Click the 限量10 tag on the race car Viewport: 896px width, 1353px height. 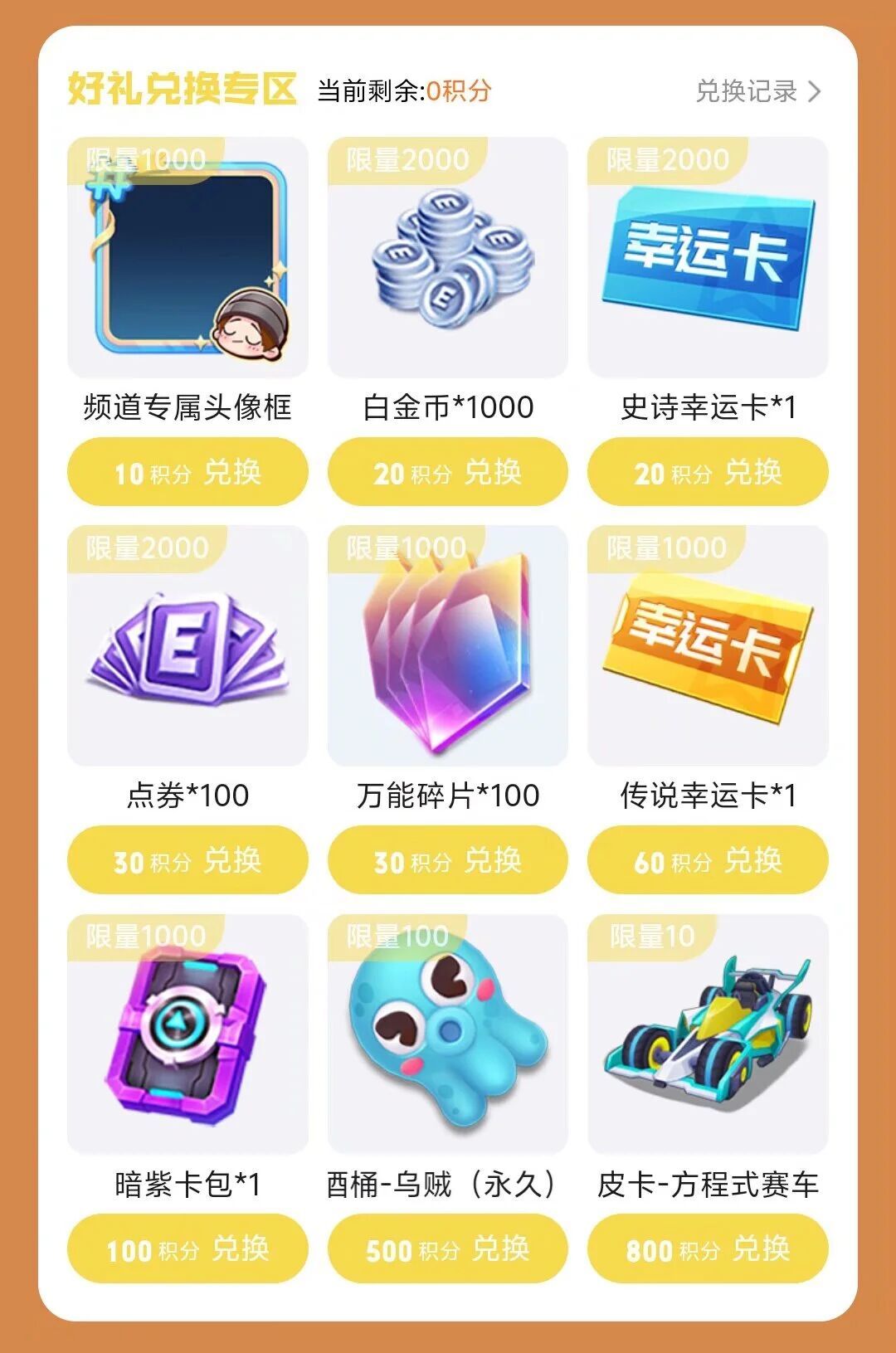coord(652,935)
